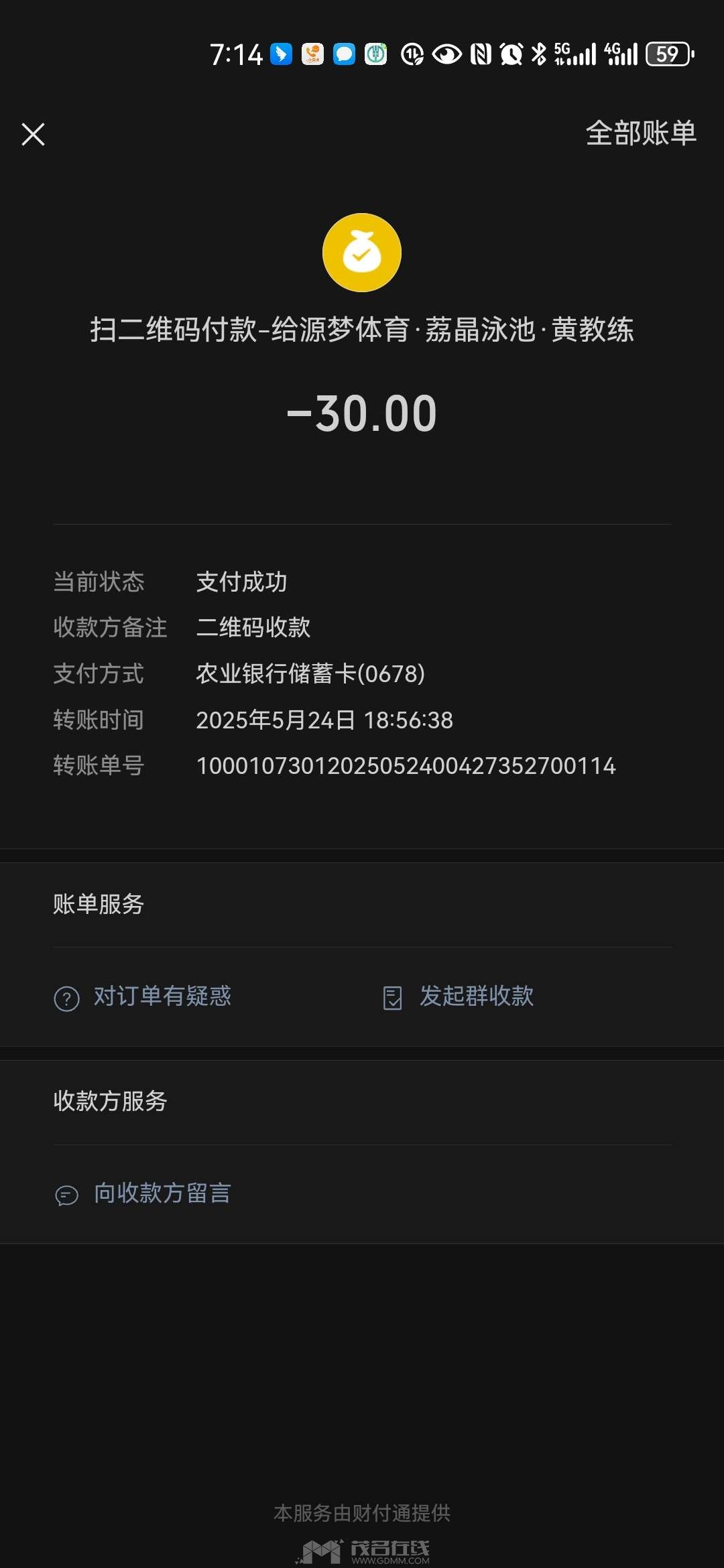Open 全部账单 (all bills)
Viewport: 724px width, 1568px height.
(x=641, y=133)
